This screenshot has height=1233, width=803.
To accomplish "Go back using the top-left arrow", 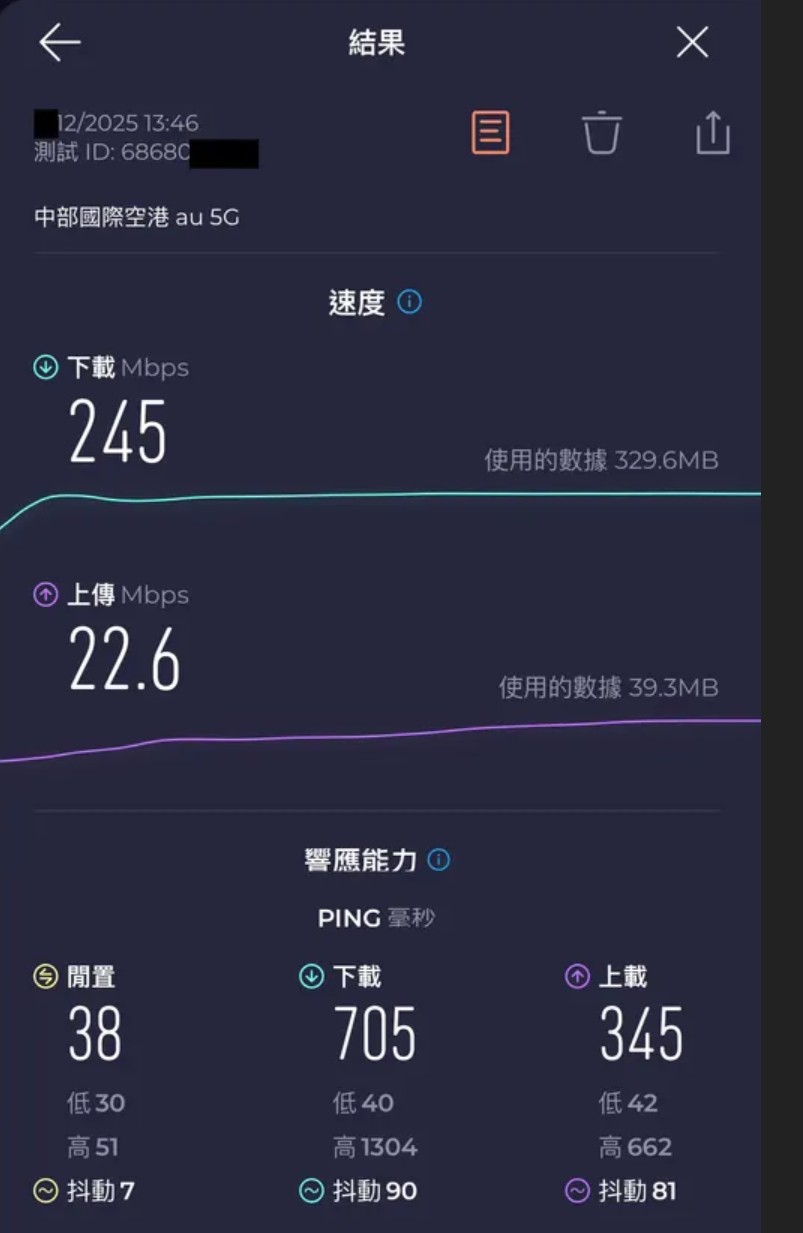I will (x=59, y=43).
